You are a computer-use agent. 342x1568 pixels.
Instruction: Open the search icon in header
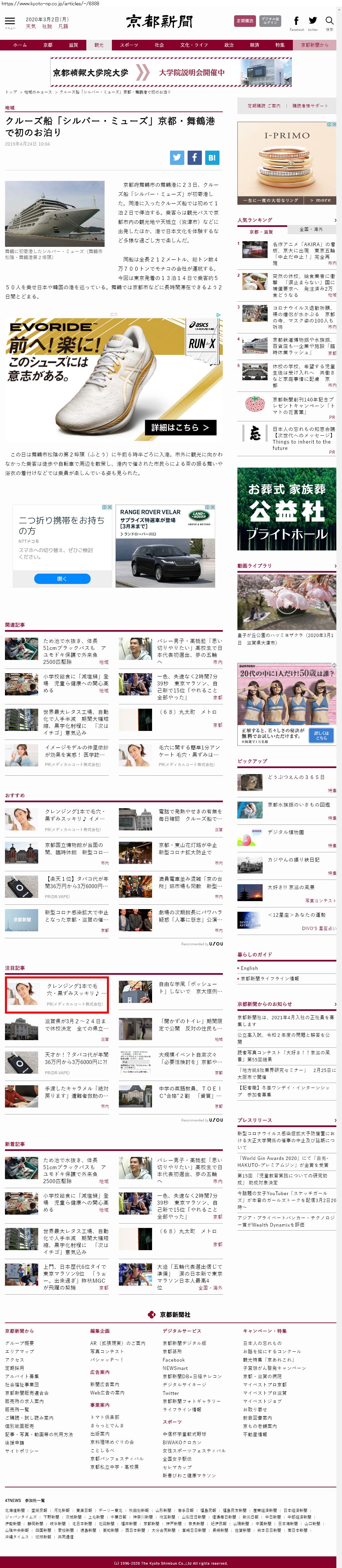click(329, 21)
